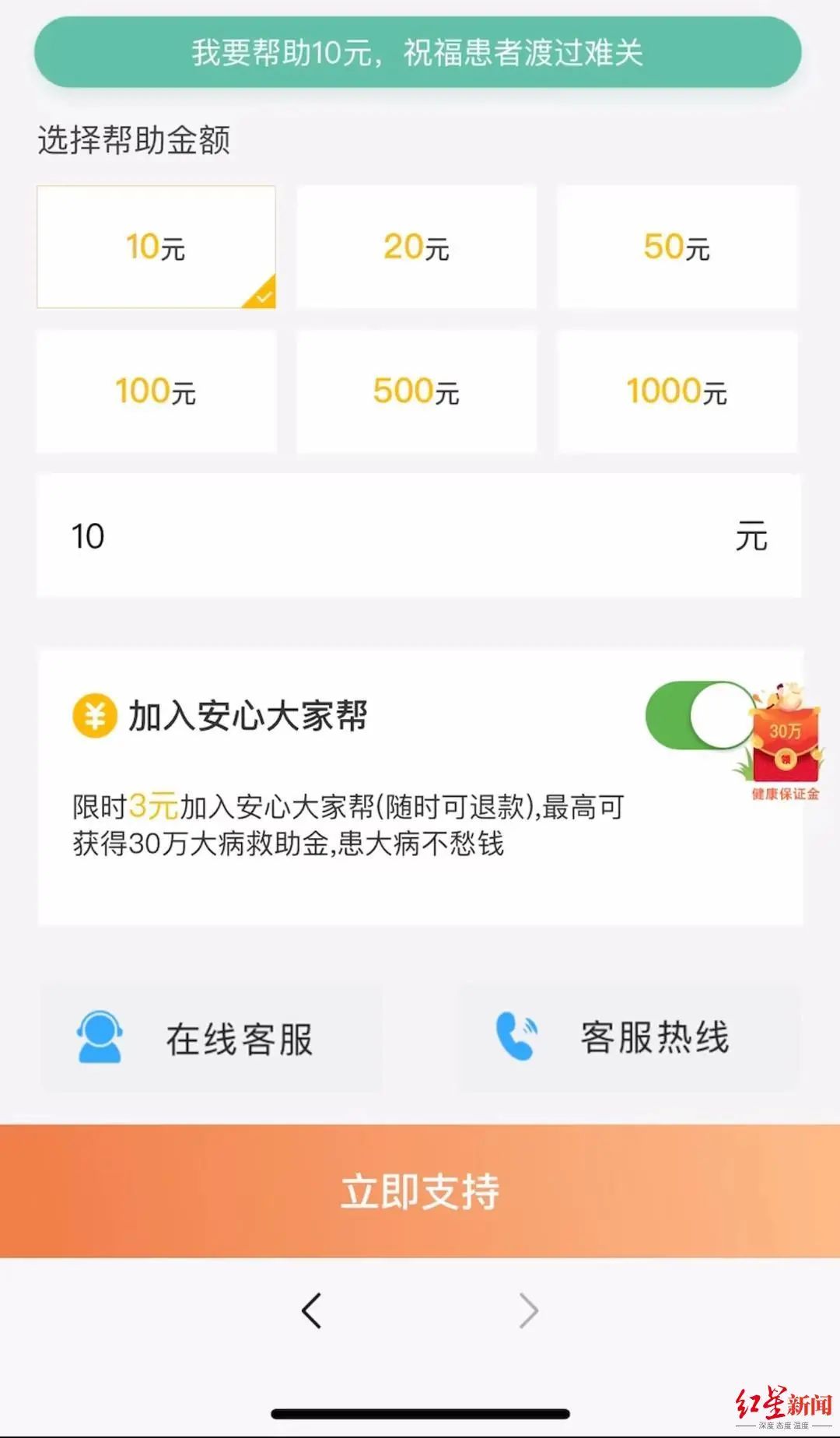Select the 20元 donation amount

[417, 247]
